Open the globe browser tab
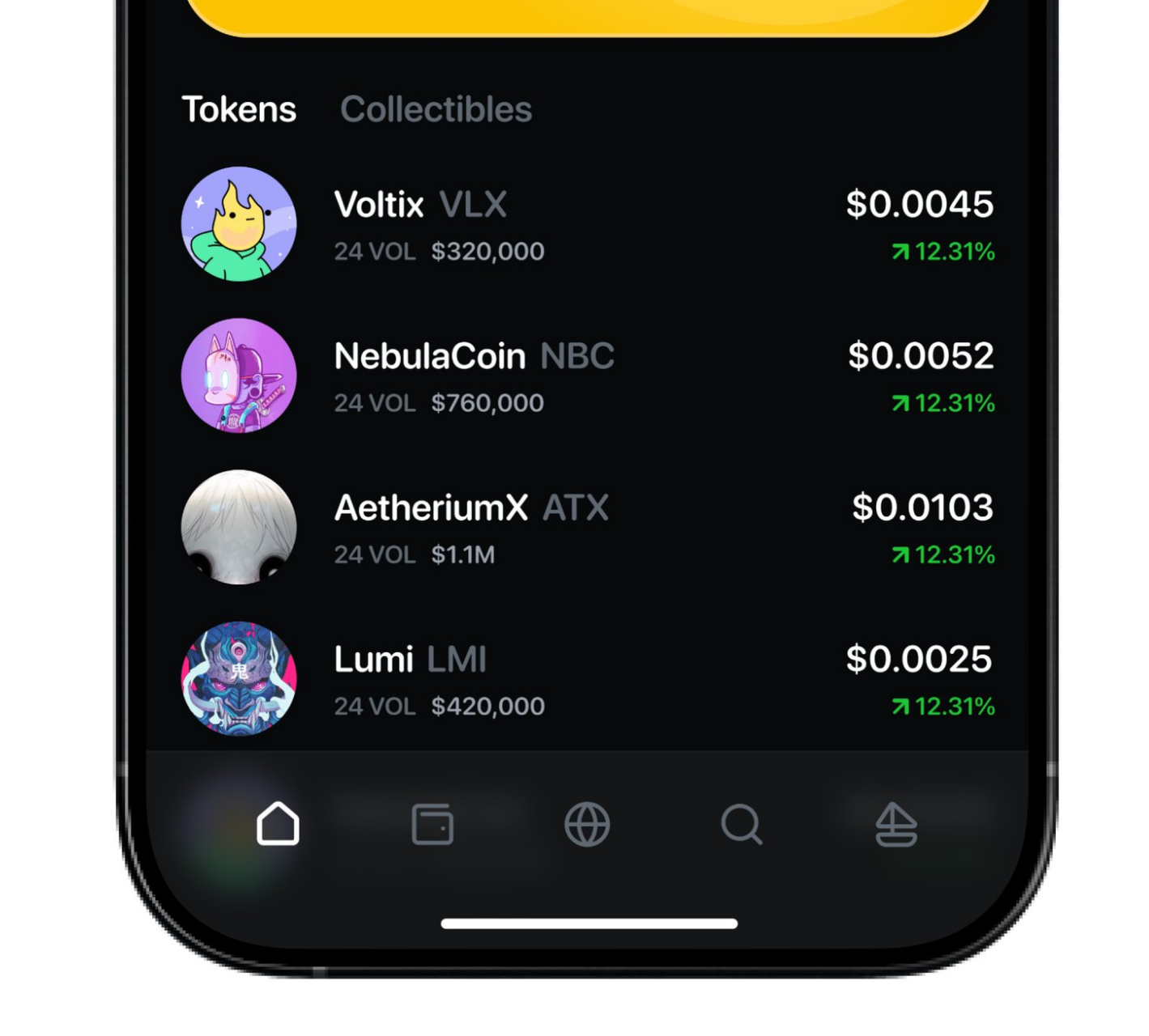This screenshot has height=1036, width=1149. (587, 825)
